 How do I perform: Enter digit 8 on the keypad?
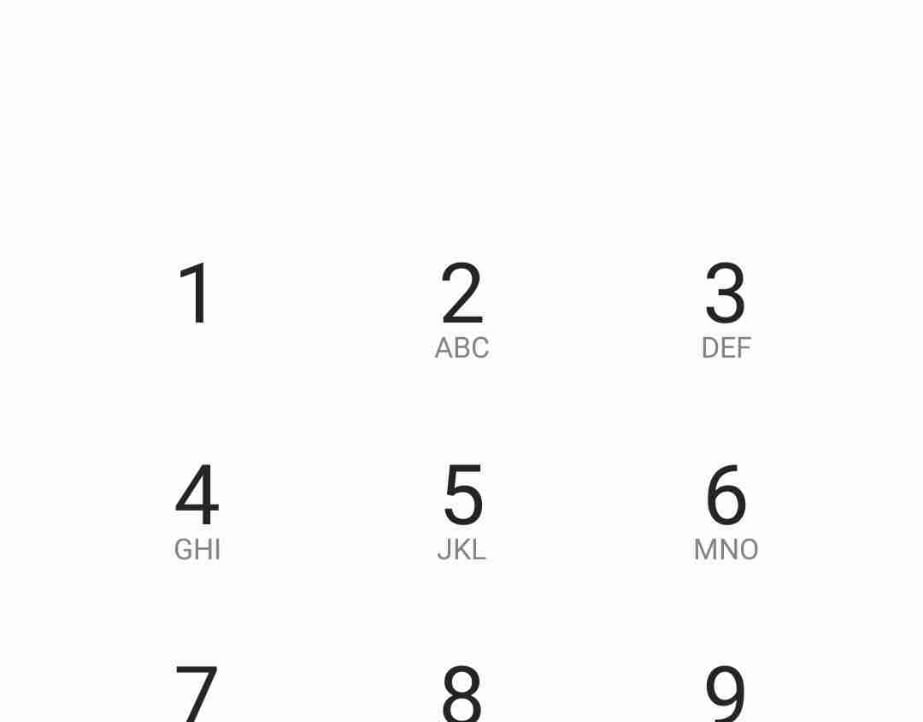point(461,692)
